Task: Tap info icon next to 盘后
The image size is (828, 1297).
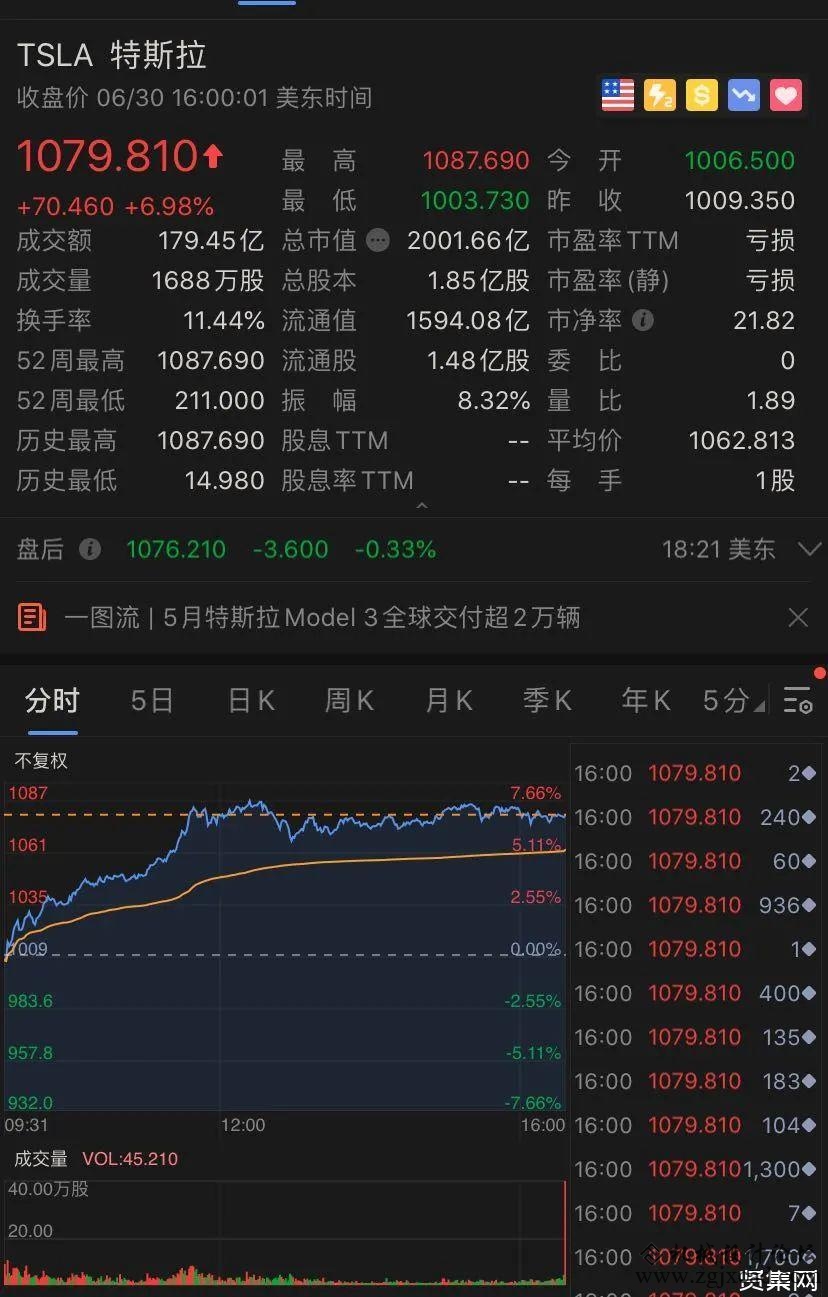Action: point(90,549)
